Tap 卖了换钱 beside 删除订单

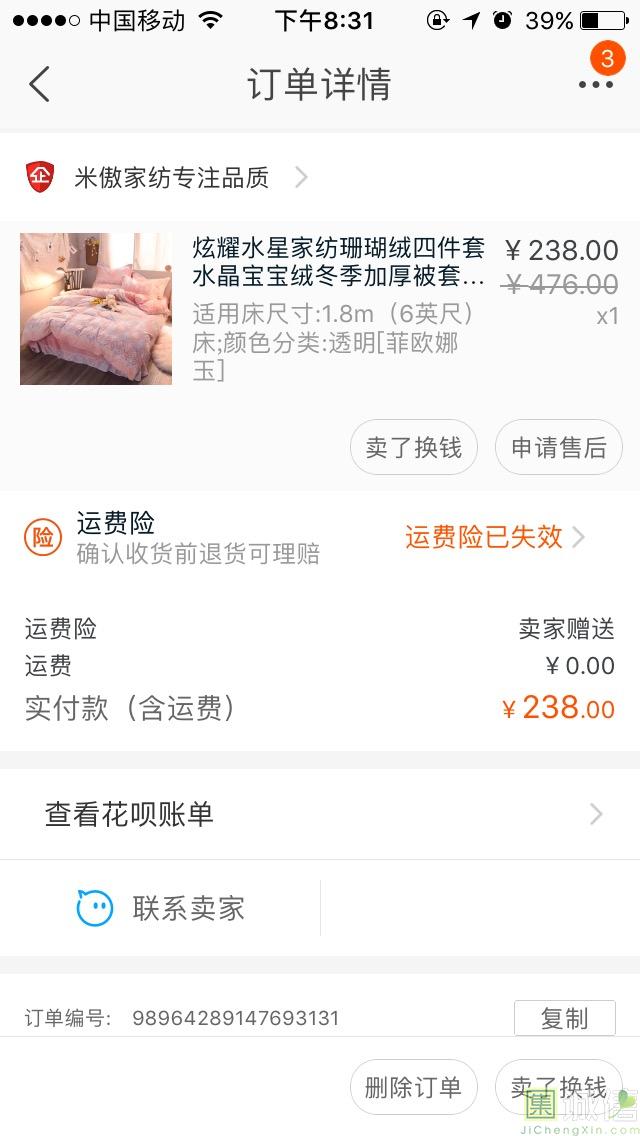click(x=558, y=1087)
